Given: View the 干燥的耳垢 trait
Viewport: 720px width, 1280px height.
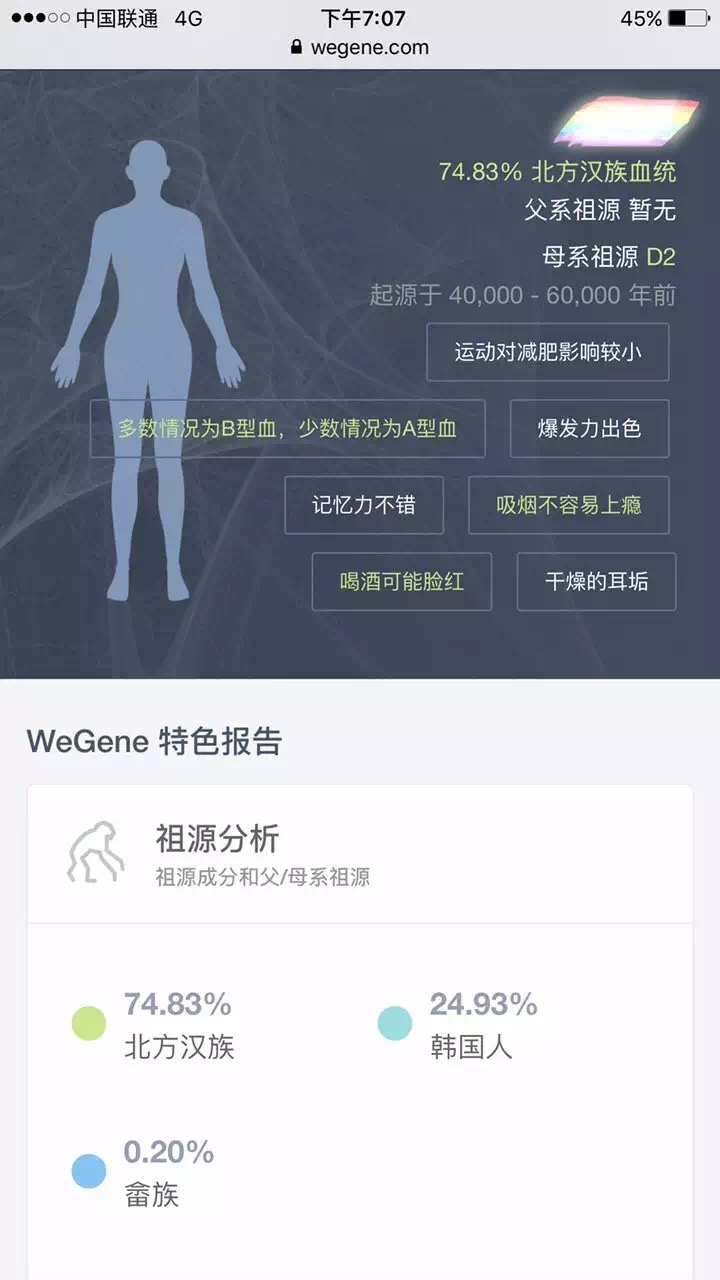Looking at the screenshot, I should [x=597, y=582].
